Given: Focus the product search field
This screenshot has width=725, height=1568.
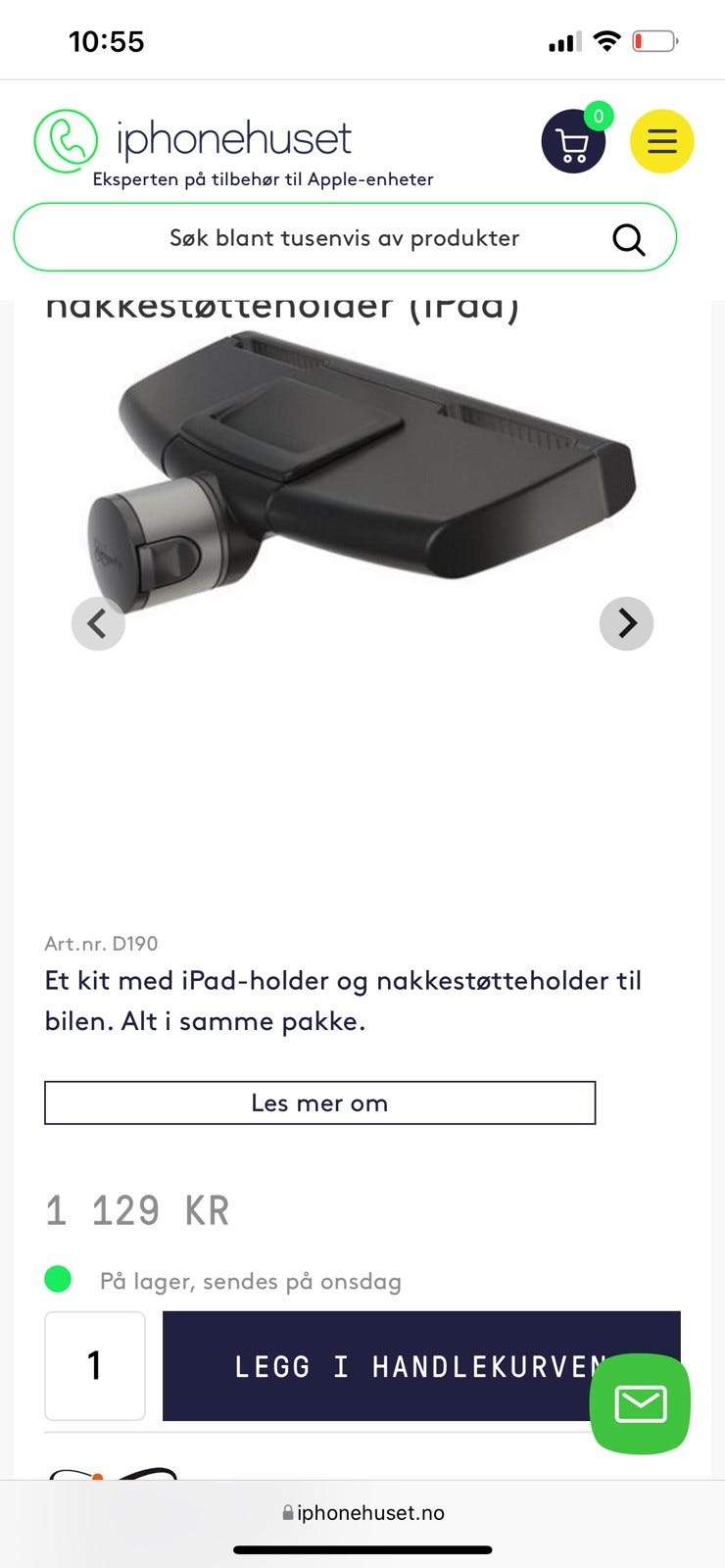Looking at the screenshot, I should pyautogui.click(x=344, y=238).
